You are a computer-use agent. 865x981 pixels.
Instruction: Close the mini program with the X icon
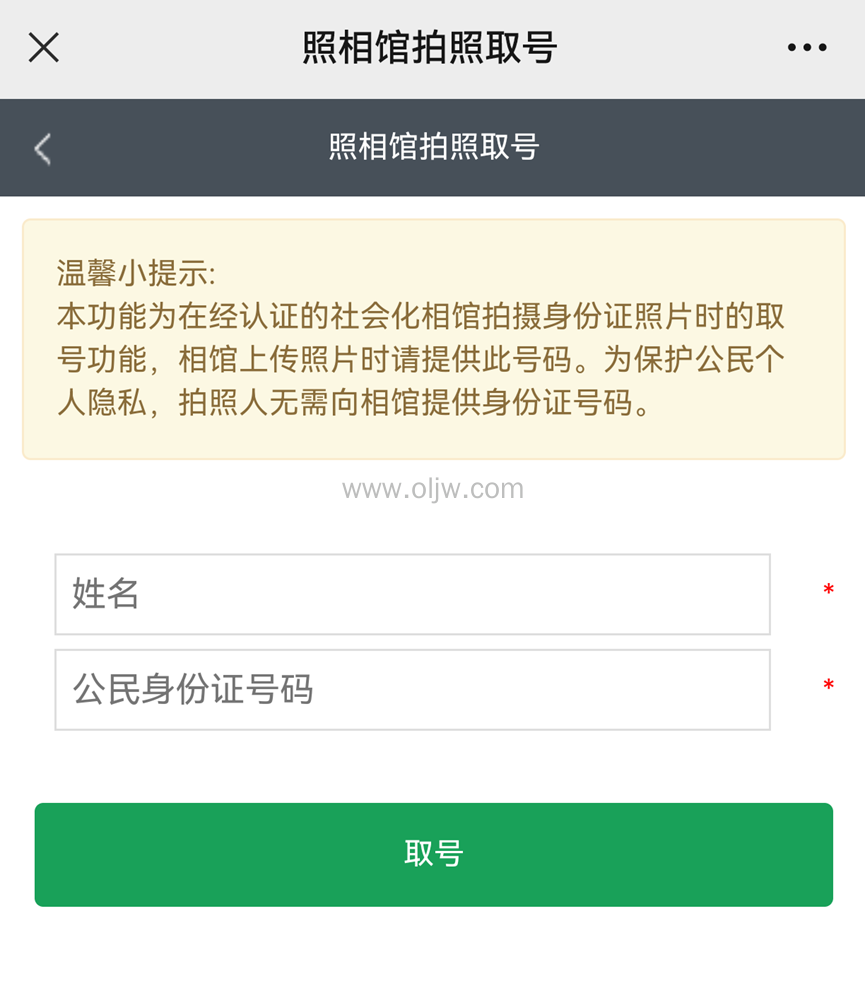click(x=44, y=47)
